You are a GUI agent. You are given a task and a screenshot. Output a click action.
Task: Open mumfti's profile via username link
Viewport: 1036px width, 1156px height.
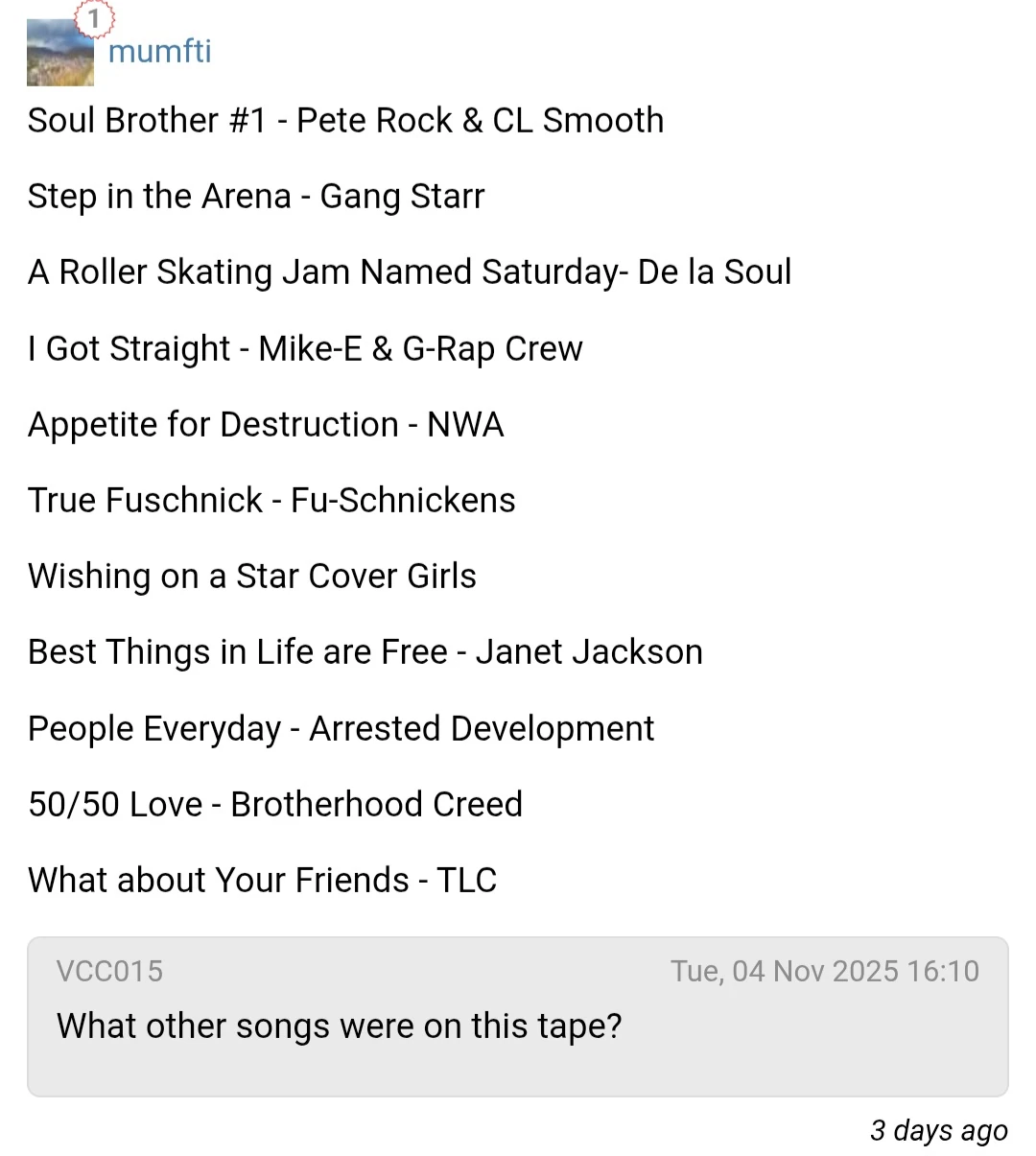(159, 51)
